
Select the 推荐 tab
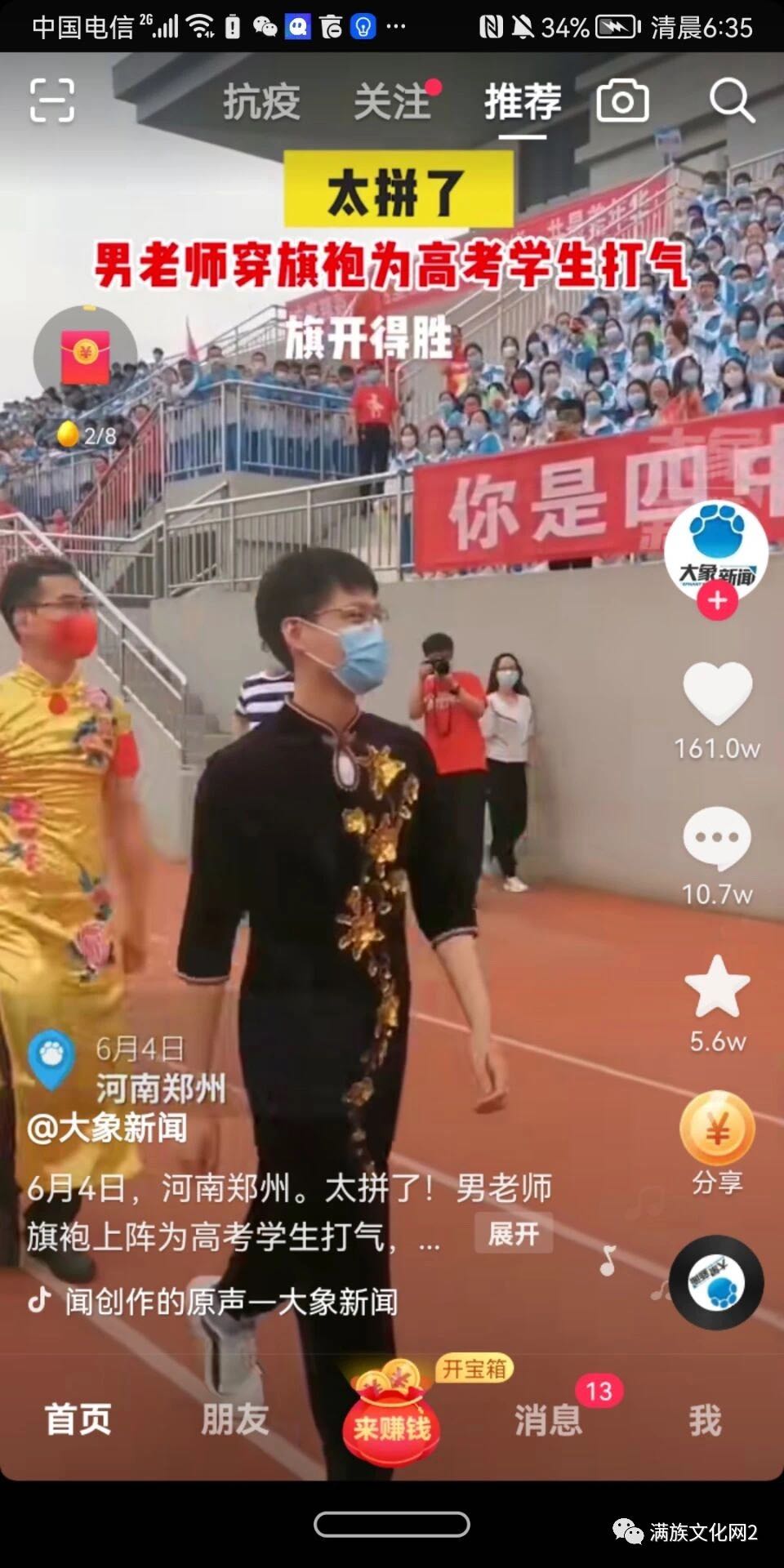(x=523, y=102)
